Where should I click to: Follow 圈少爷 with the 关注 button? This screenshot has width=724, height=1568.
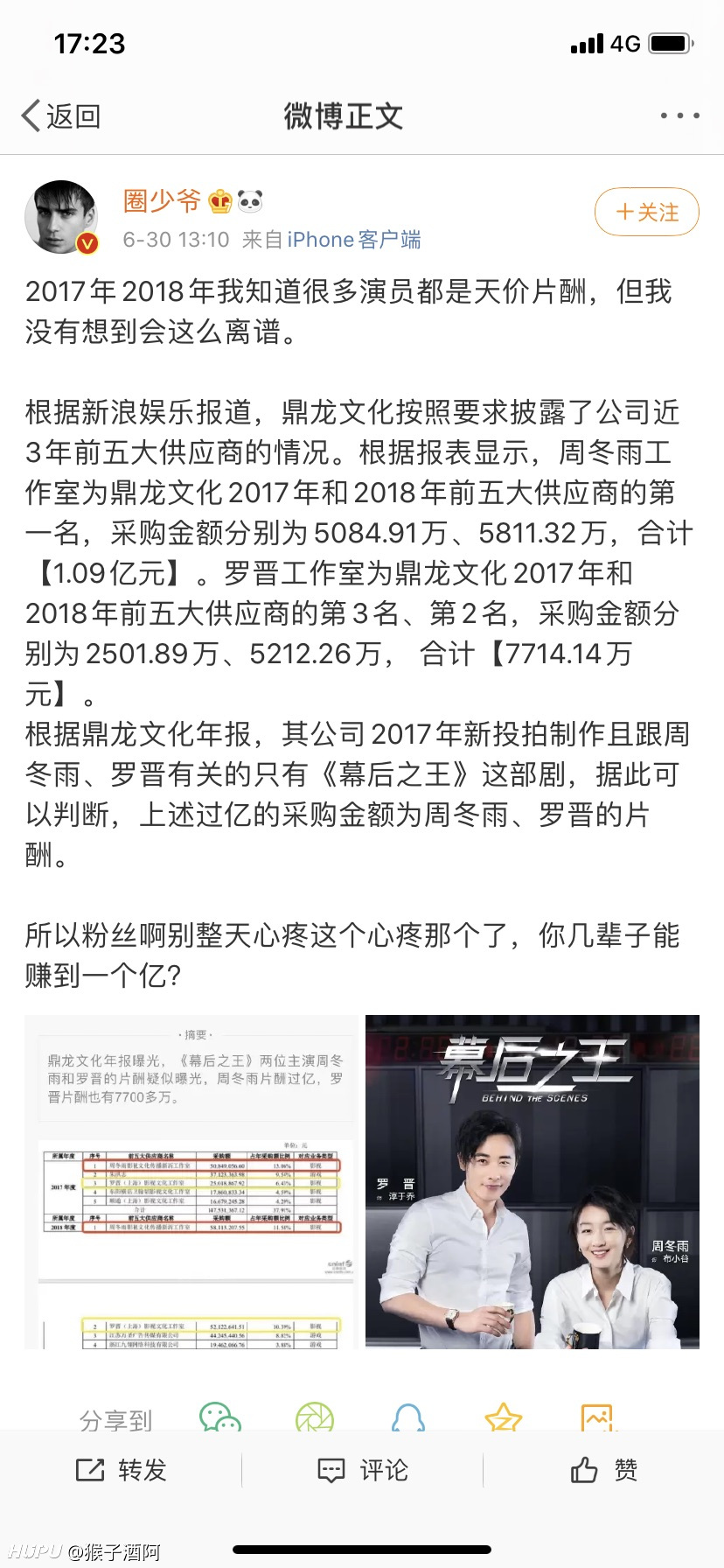point(647,212)
